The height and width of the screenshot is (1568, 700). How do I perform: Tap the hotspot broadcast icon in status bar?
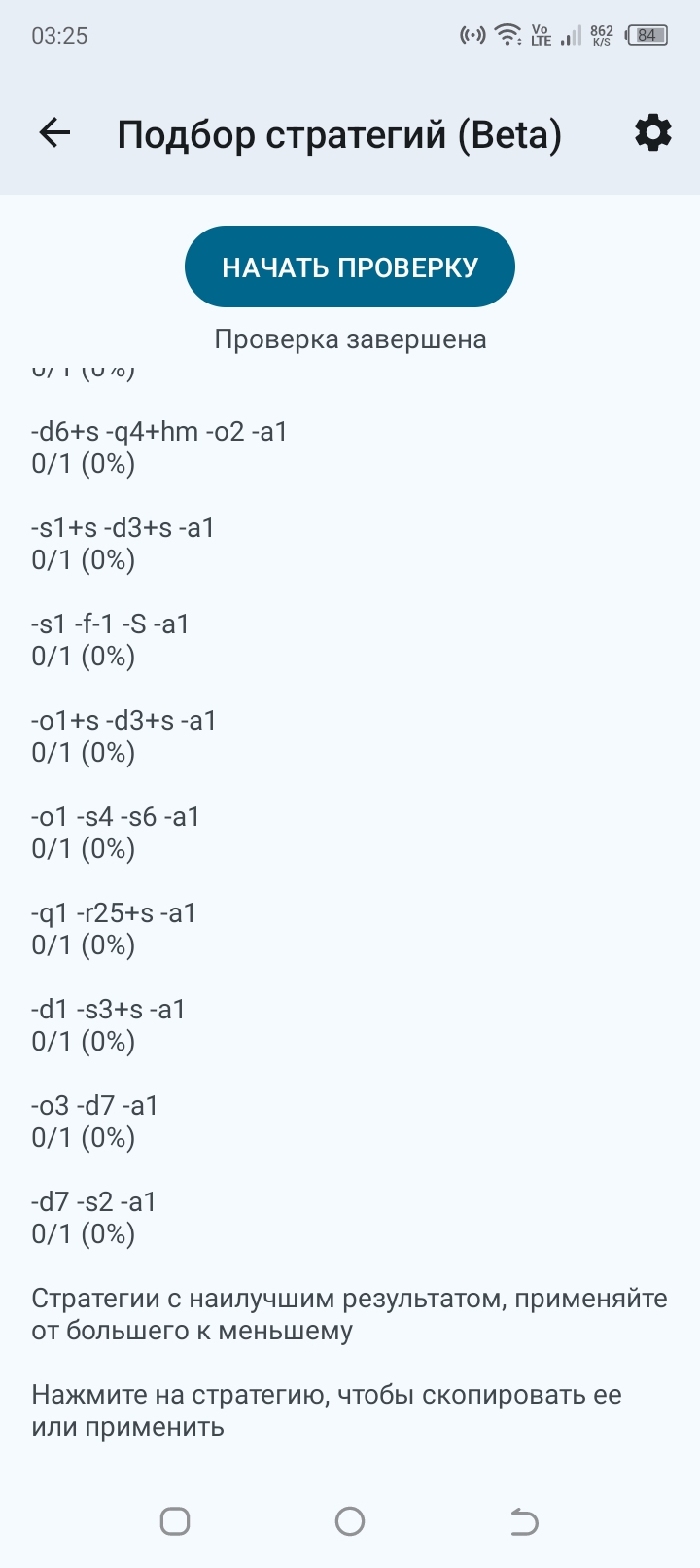tap(472, 34)
